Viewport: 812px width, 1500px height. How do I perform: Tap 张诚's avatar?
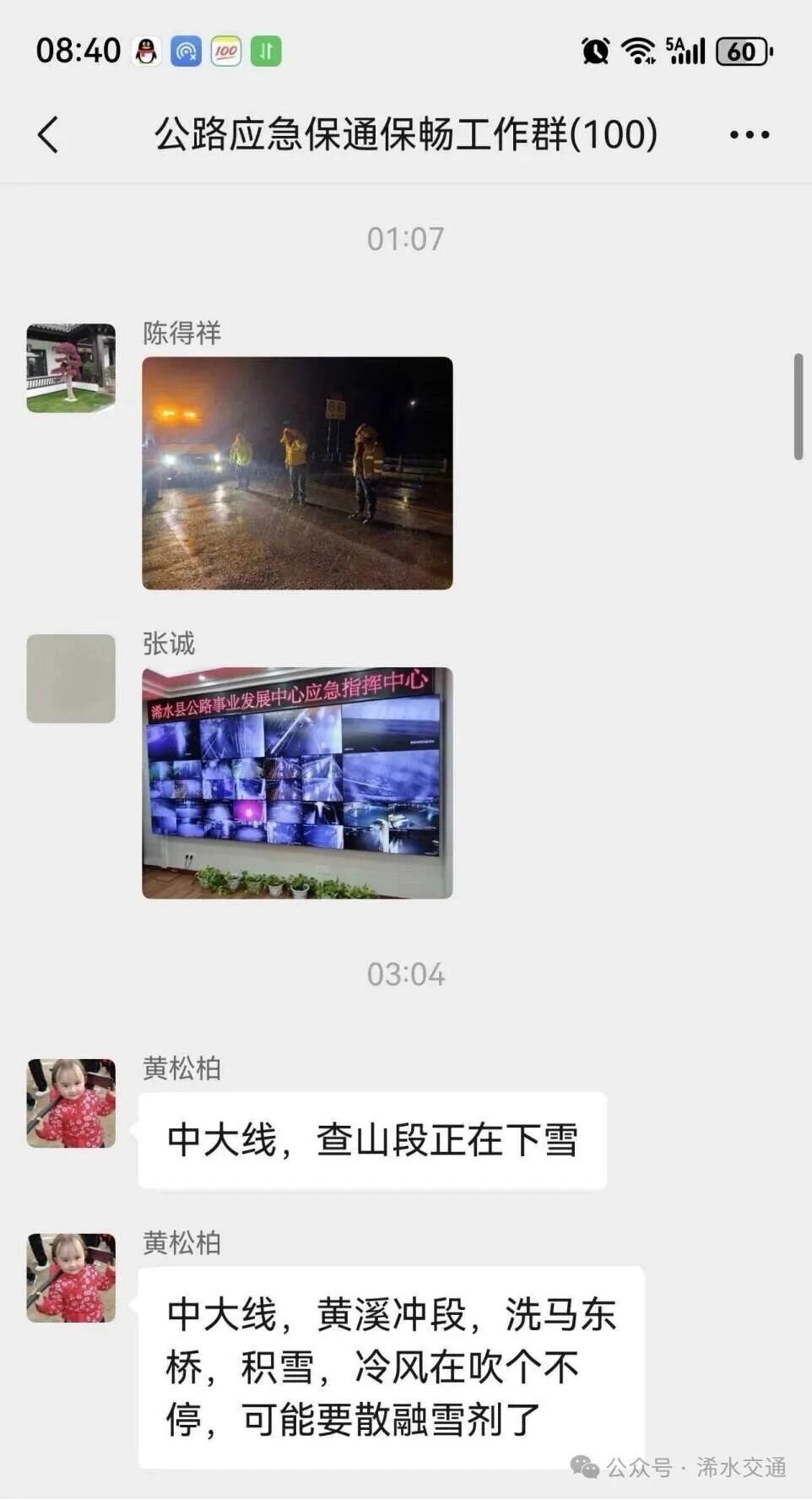pyautogui.click(x=71, y=678)
